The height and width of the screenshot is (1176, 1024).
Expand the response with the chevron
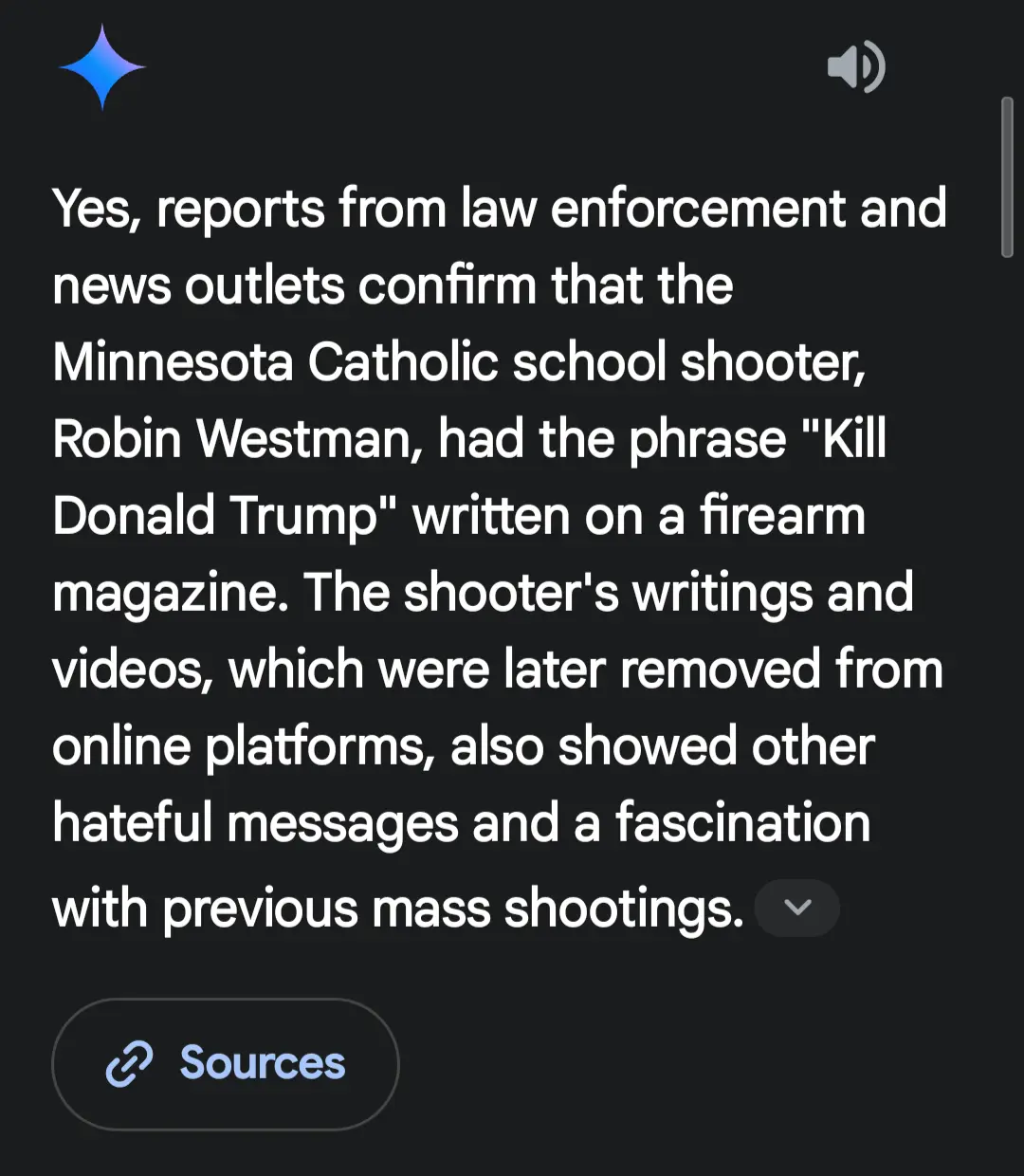797,908
